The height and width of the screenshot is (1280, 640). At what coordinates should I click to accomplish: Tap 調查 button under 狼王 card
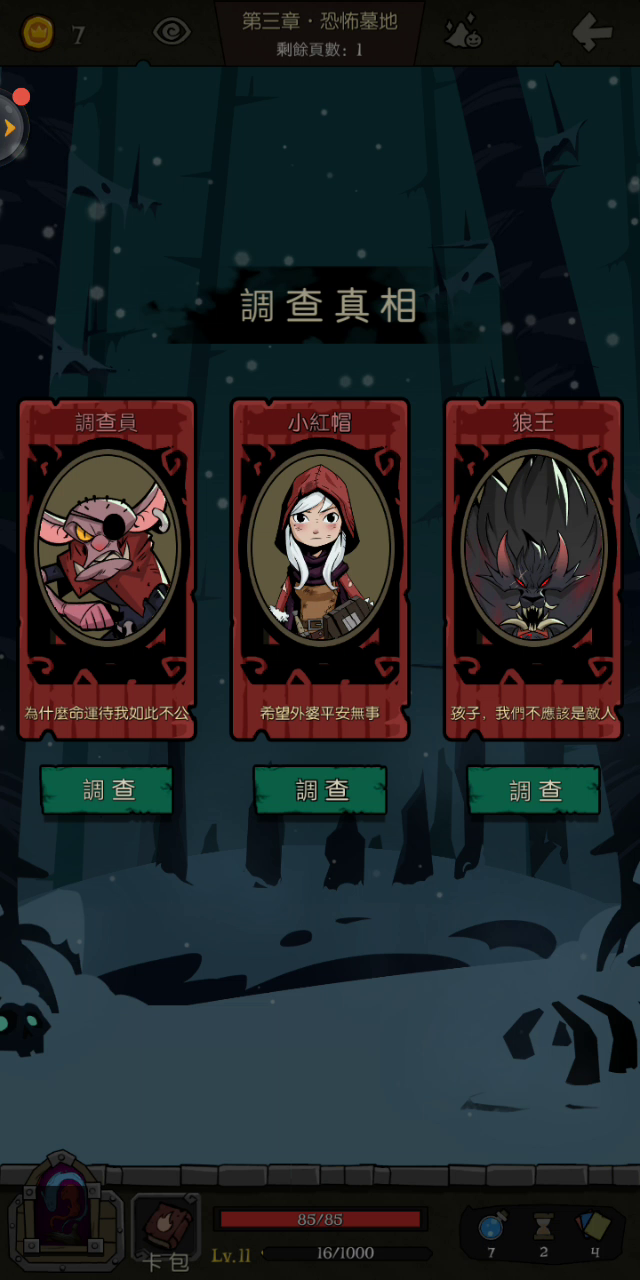533,790
